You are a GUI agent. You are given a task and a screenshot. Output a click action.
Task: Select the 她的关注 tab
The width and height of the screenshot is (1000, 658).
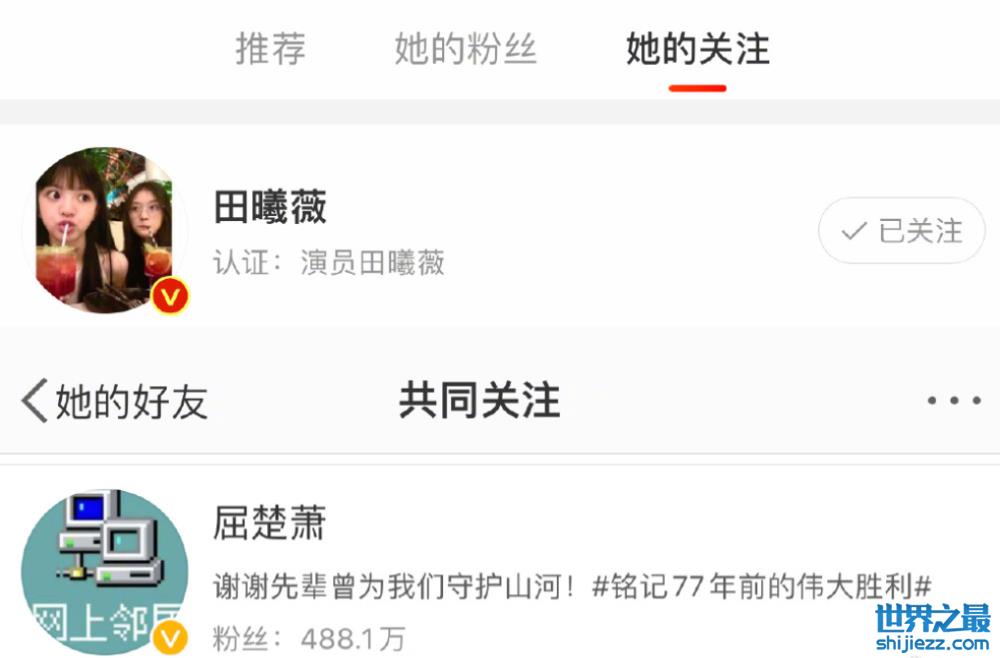[x=697, y=49]
